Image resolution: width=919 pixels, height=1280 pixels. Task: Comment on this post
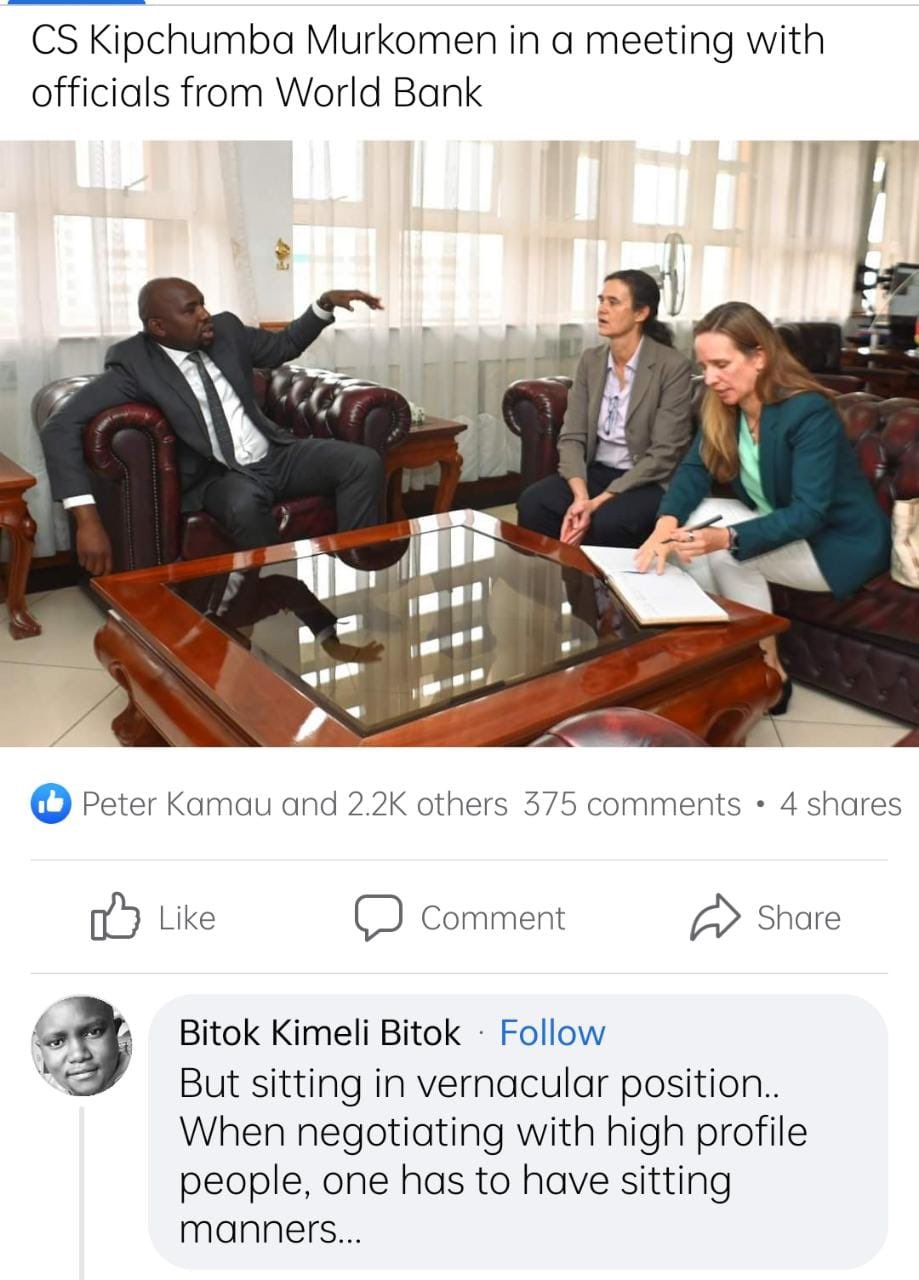point(461,917)
